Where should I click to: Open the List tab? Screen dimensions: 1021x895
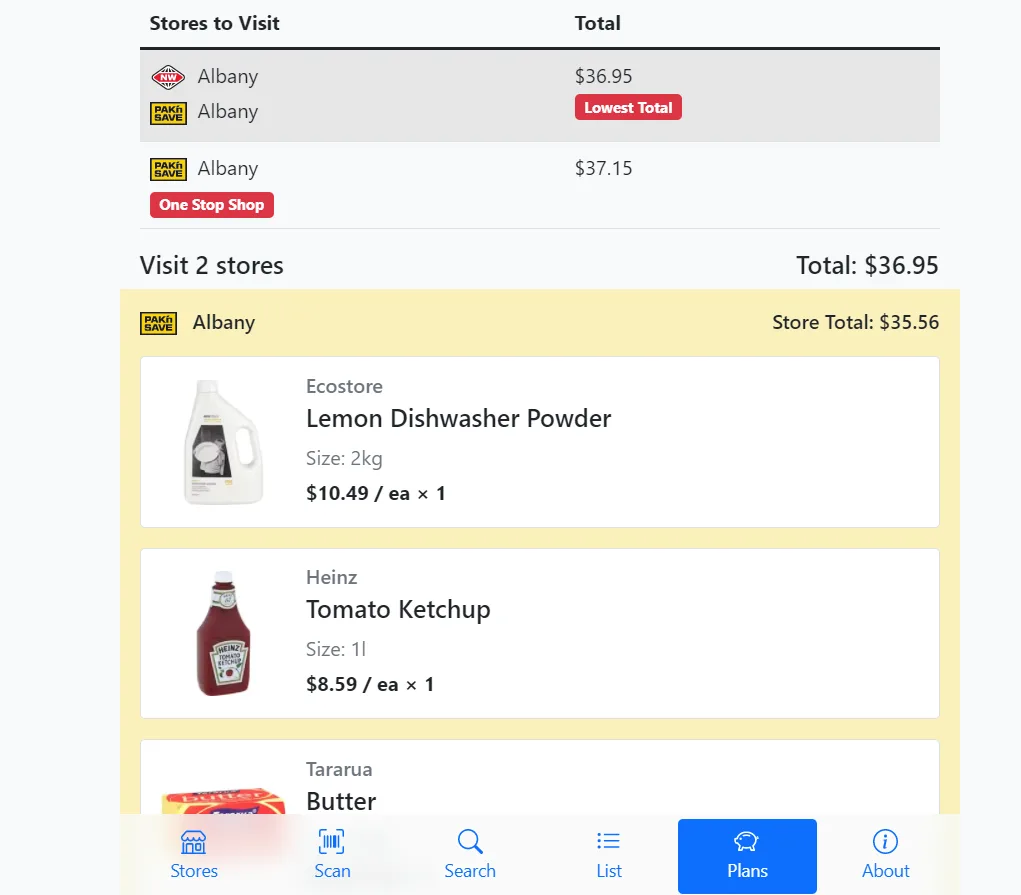[x=609, y=855]
